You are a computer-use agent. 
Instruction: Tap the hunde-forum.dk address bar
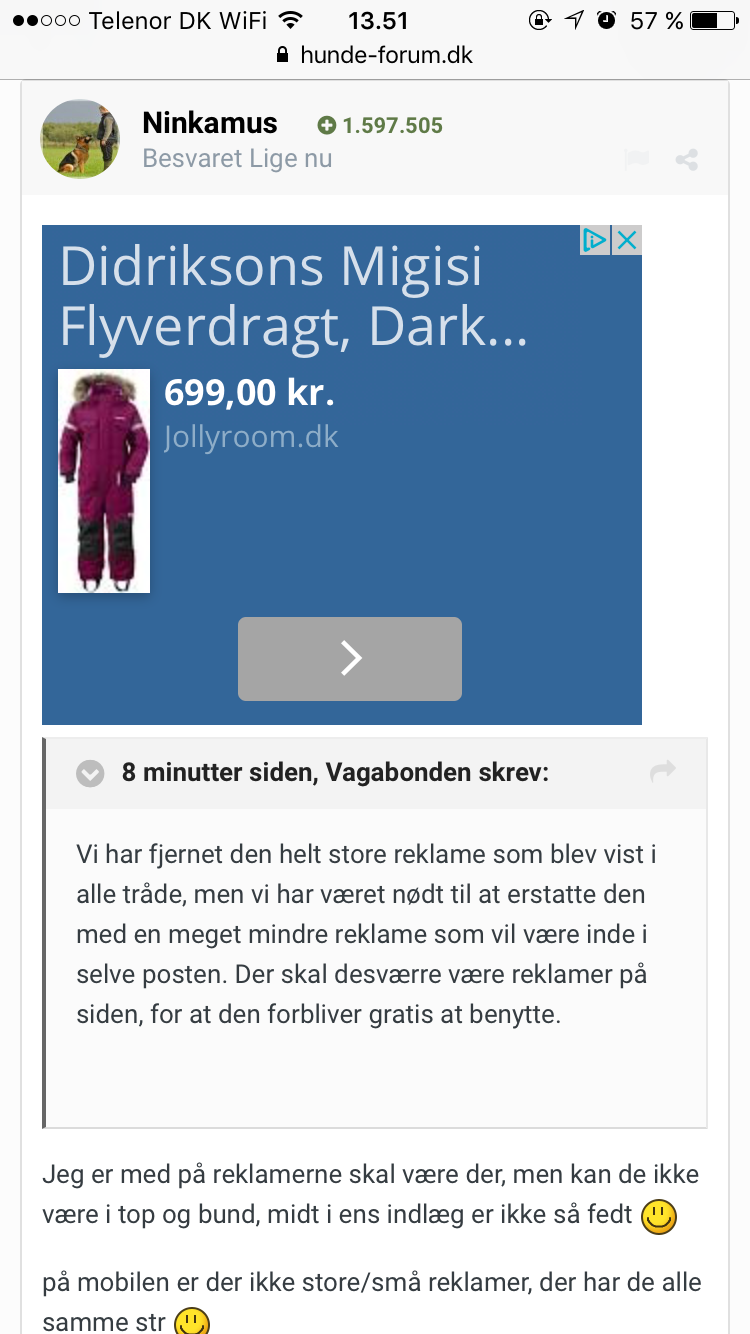[375, 56]
